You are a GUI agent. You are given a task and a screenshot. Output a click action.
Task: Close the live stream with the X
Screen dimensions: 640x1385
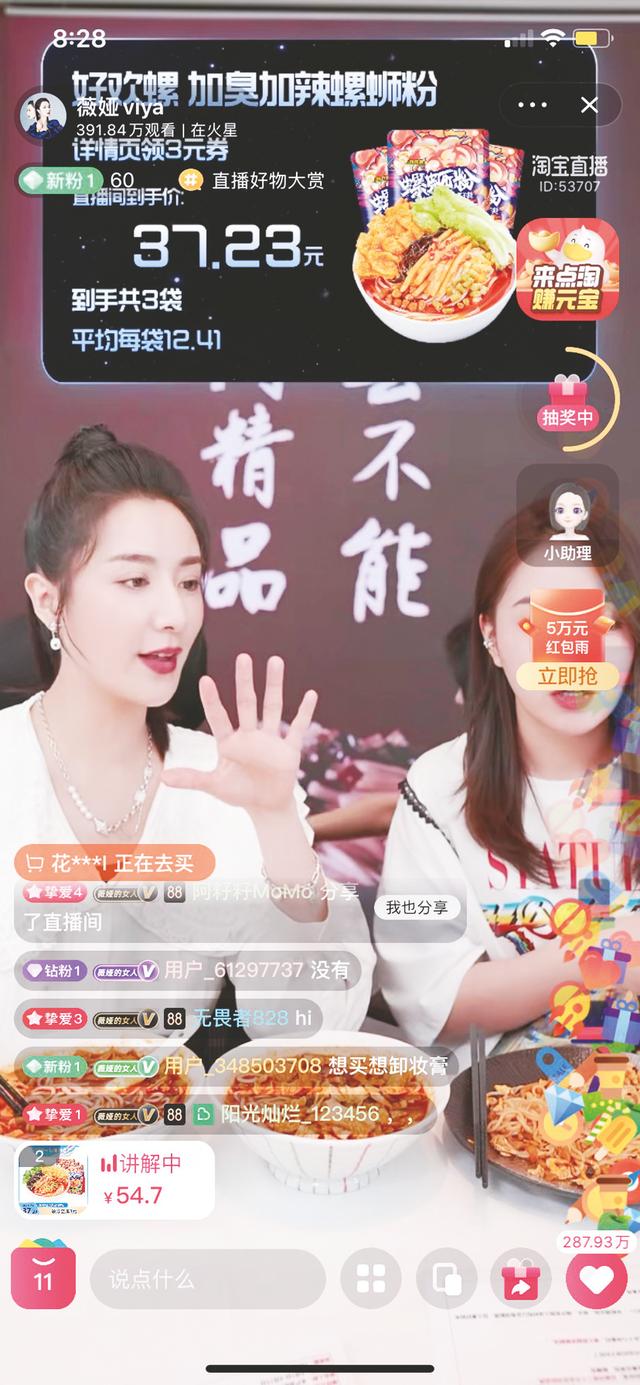(589, 105)
